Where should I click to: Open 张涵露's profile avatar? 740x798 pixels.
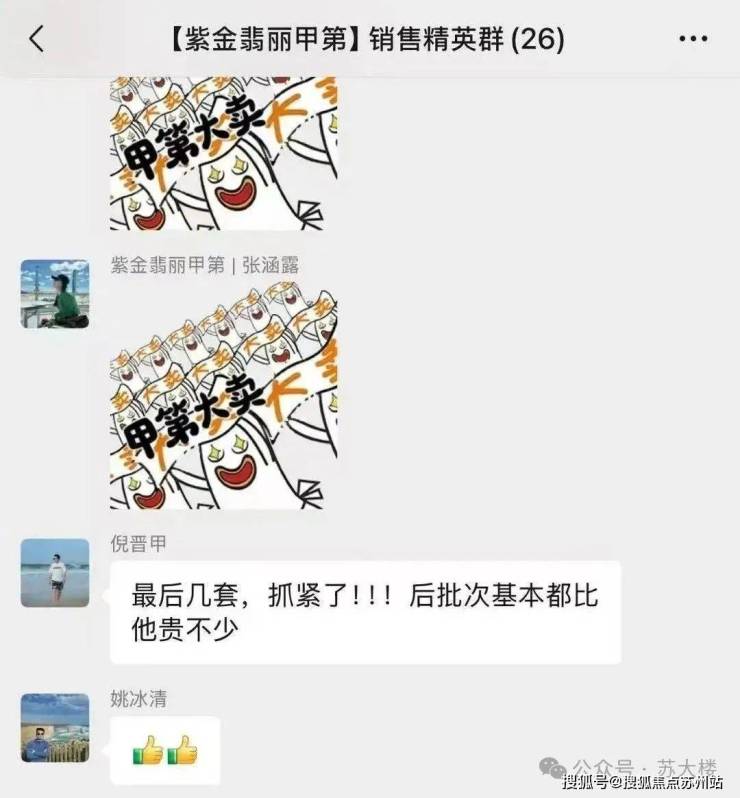pos(55,294)
